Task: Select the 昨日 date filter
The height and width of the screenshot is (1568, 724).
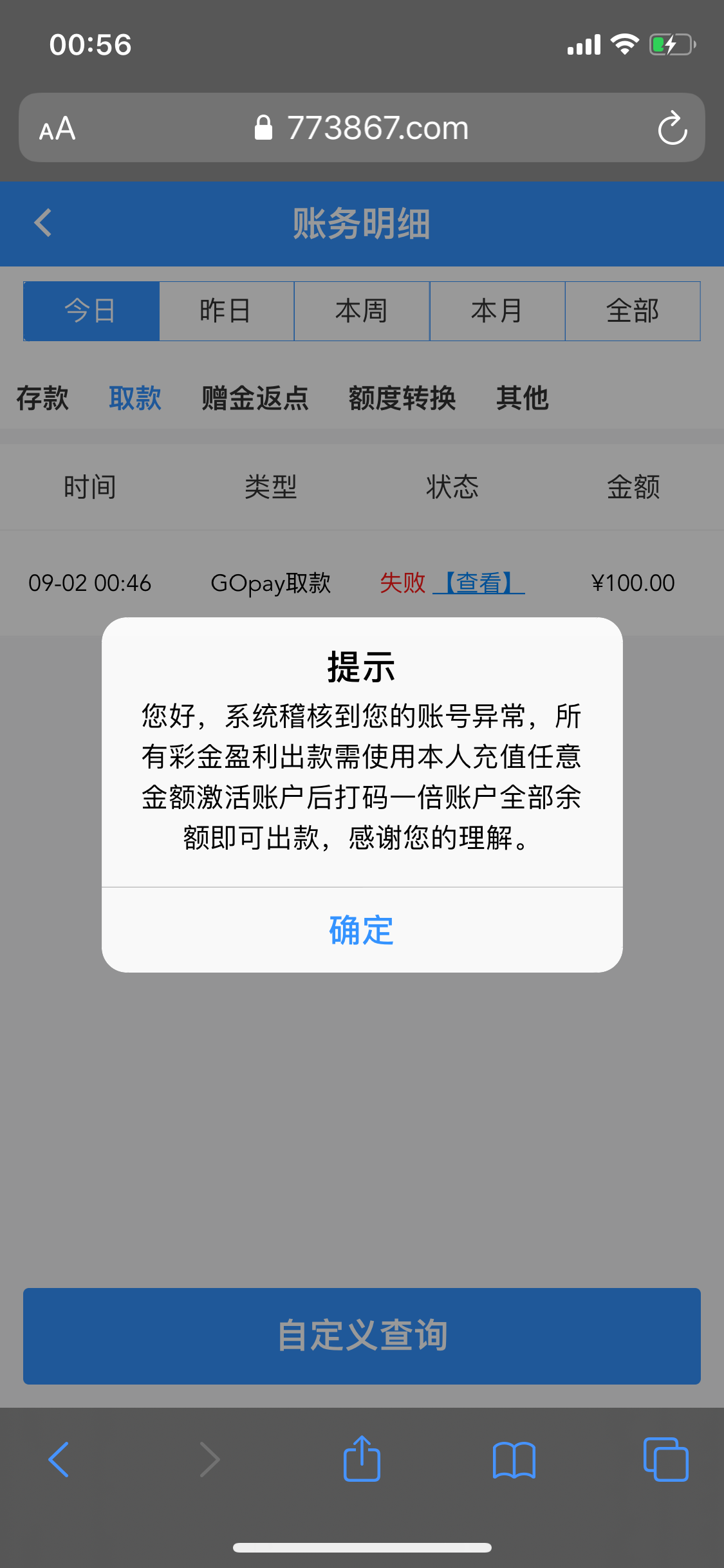Action: [226, 311]
